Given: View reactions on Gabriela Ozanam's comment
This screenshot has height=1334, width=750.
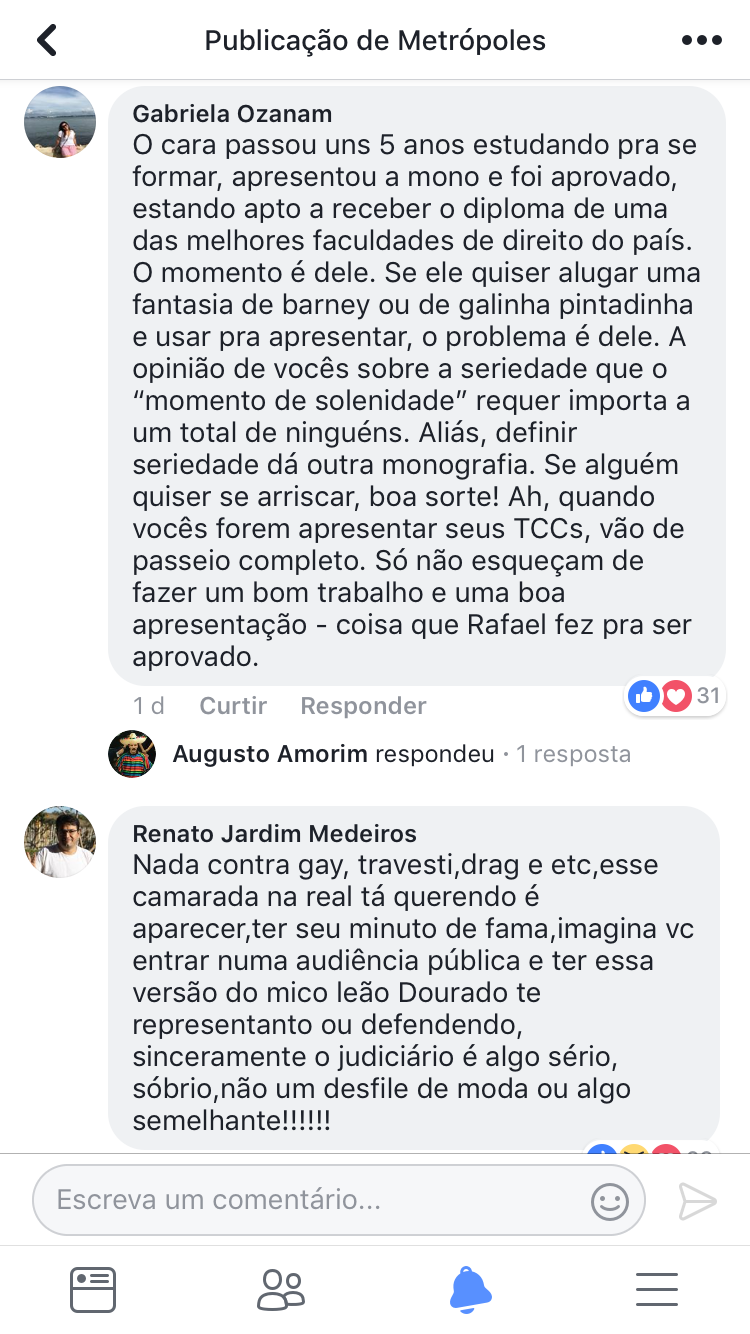Looking at the screenshot, I should (x=675, y=696).
